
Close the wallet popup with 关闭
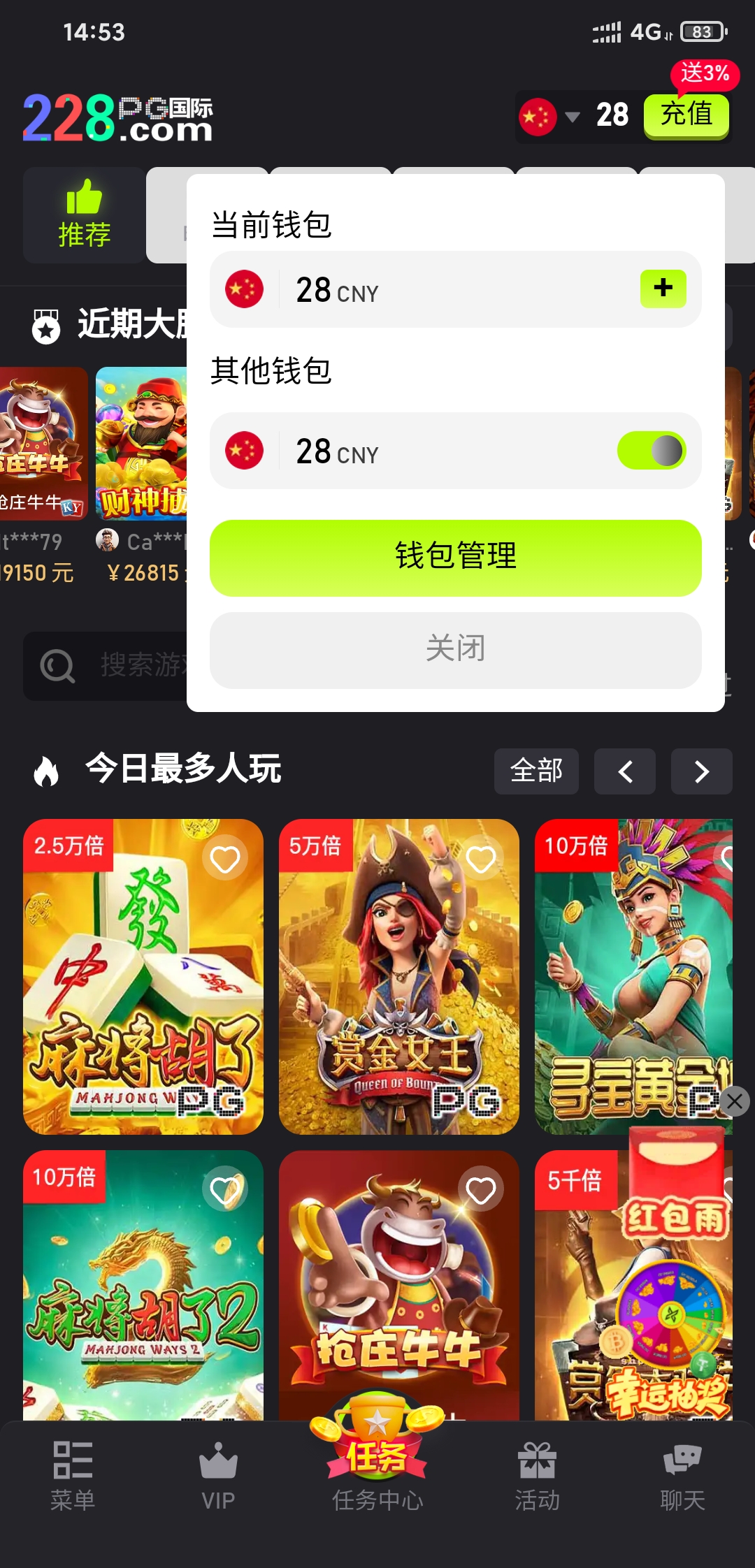455,650
